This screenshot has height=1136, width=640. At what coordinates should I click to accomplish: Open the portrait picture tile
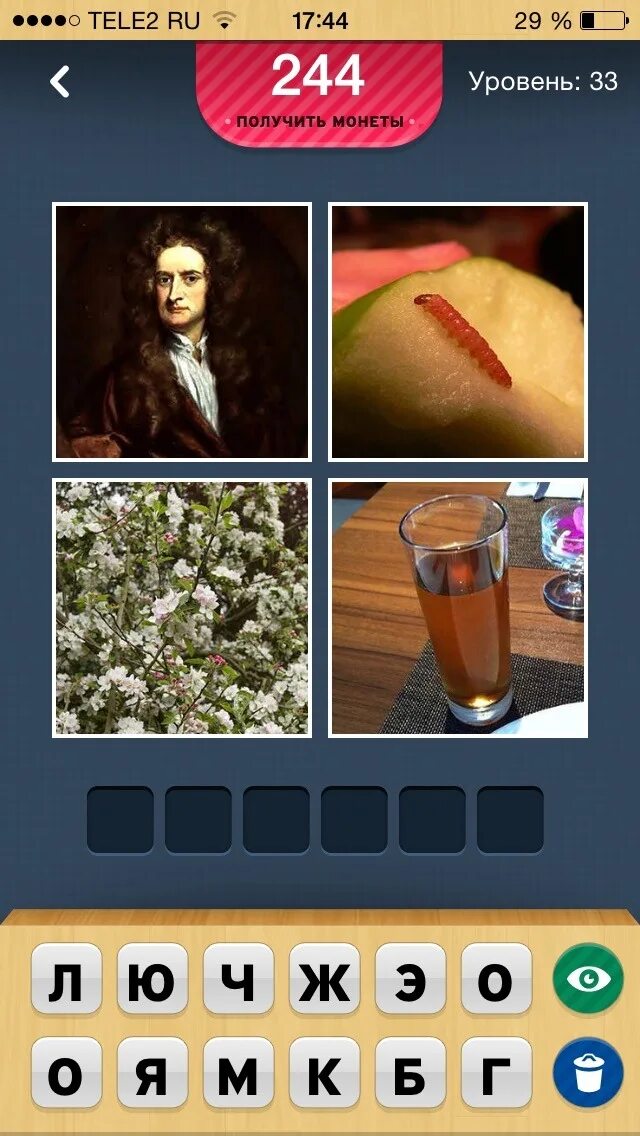[182, 332]
